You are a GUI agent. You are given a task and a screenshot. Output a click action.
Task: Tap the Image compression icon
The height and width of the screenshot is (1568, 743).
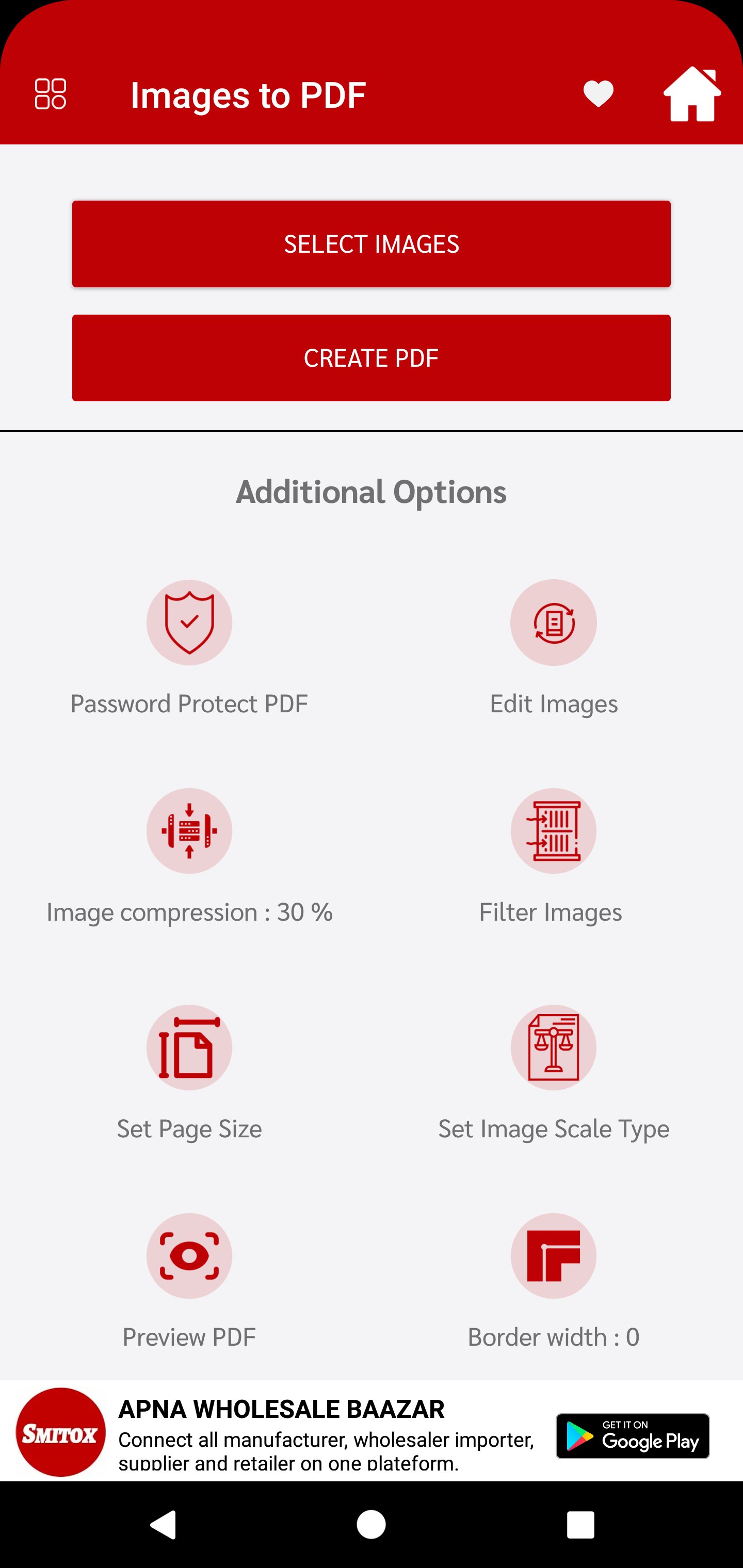(x=189, y=831)
